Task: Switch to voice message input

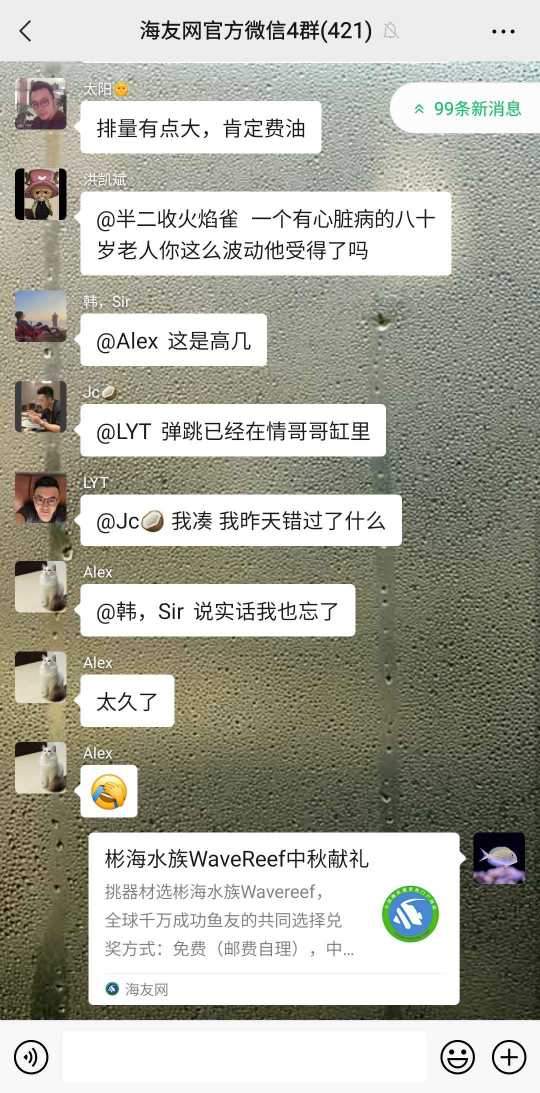Action: [31, 1057]
